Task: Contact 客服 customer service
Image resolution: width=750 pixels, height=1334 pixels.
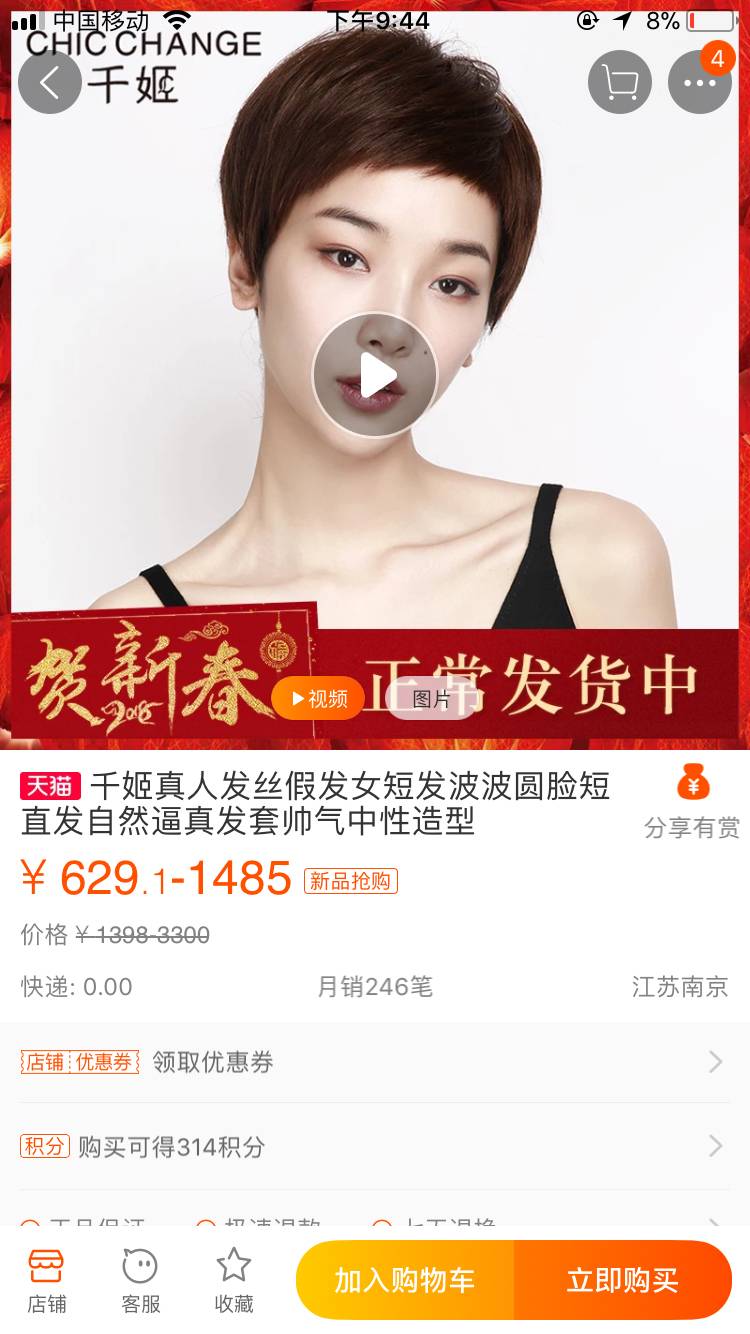Action: (140, 1280)
